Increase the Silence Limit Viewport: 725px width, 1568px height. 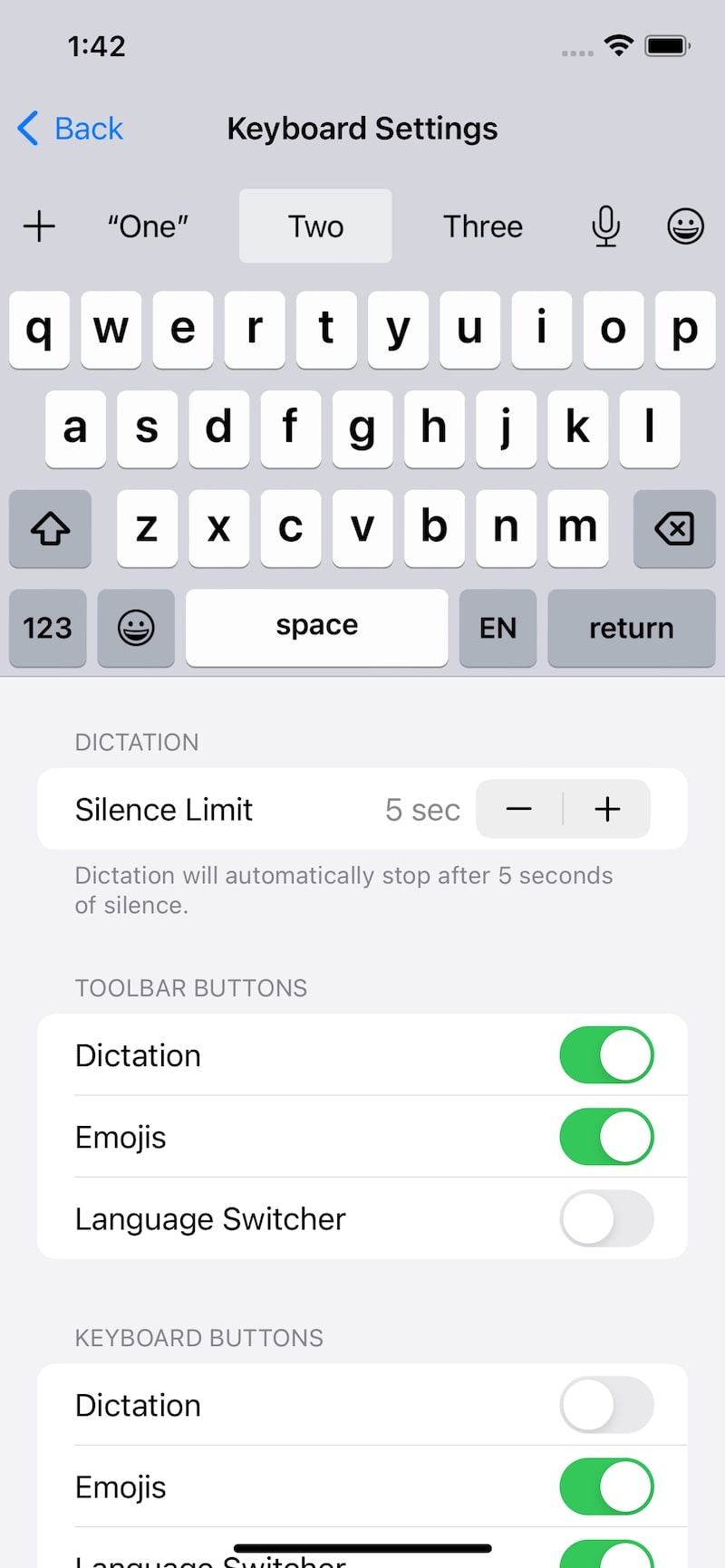pyautogui.click(x=607, y=809)
